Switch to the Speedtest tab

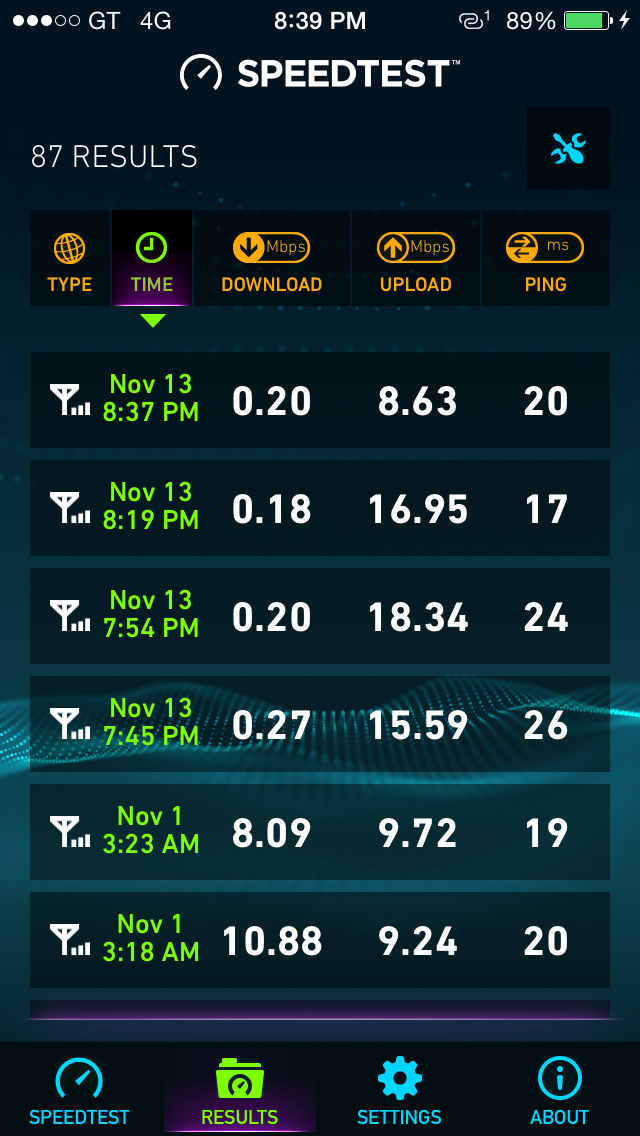point(80,1090)
